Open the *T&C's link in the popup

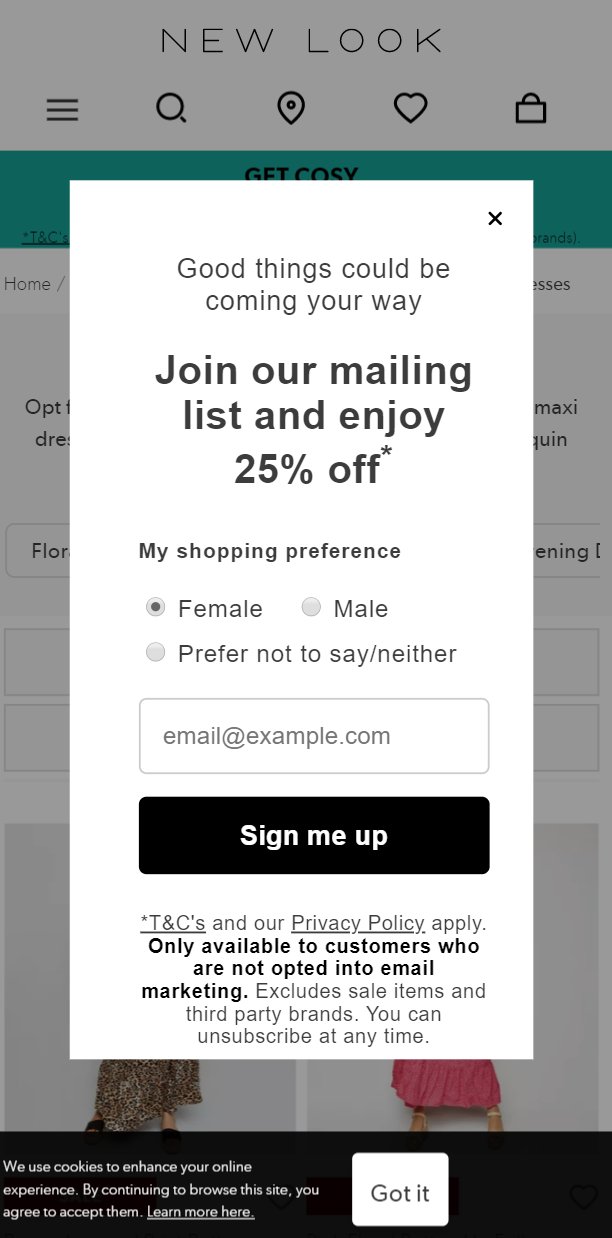tap(173, 923)
